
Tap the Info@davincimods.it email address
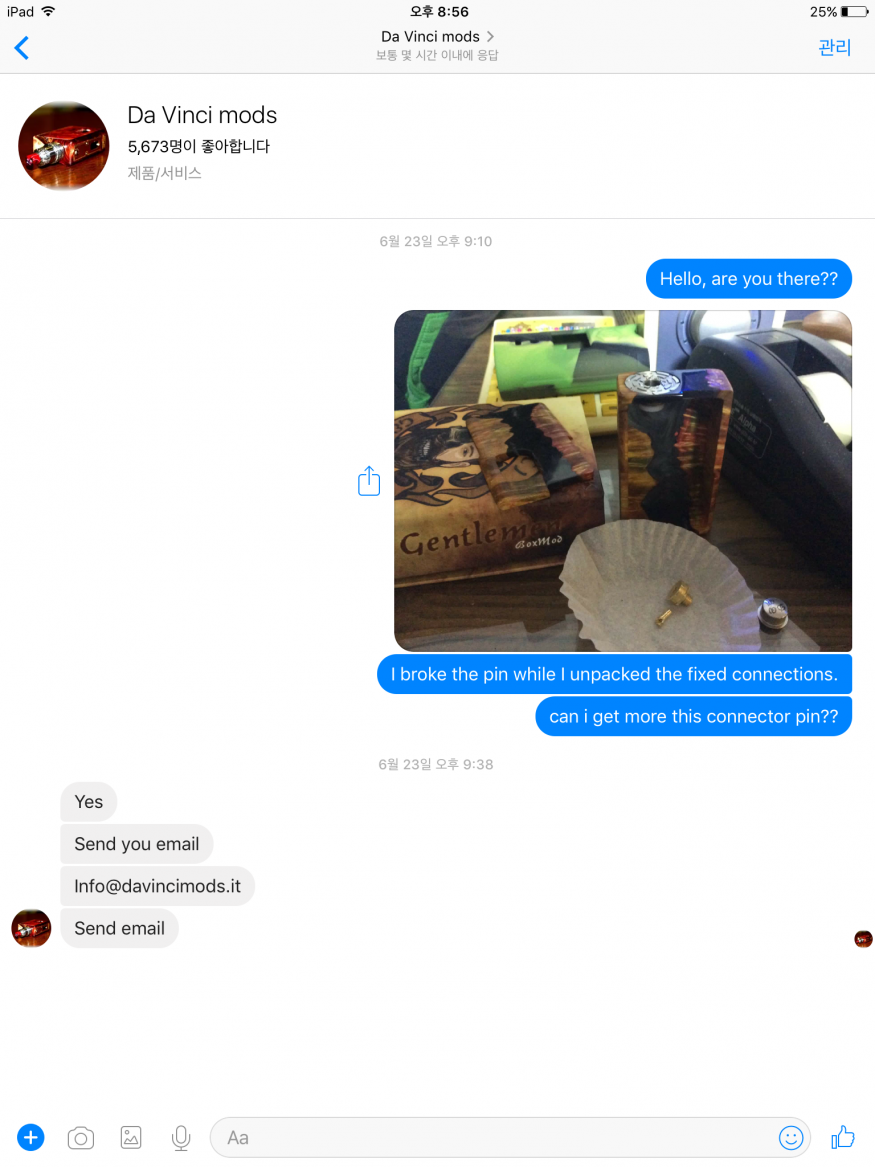point(157,886)
